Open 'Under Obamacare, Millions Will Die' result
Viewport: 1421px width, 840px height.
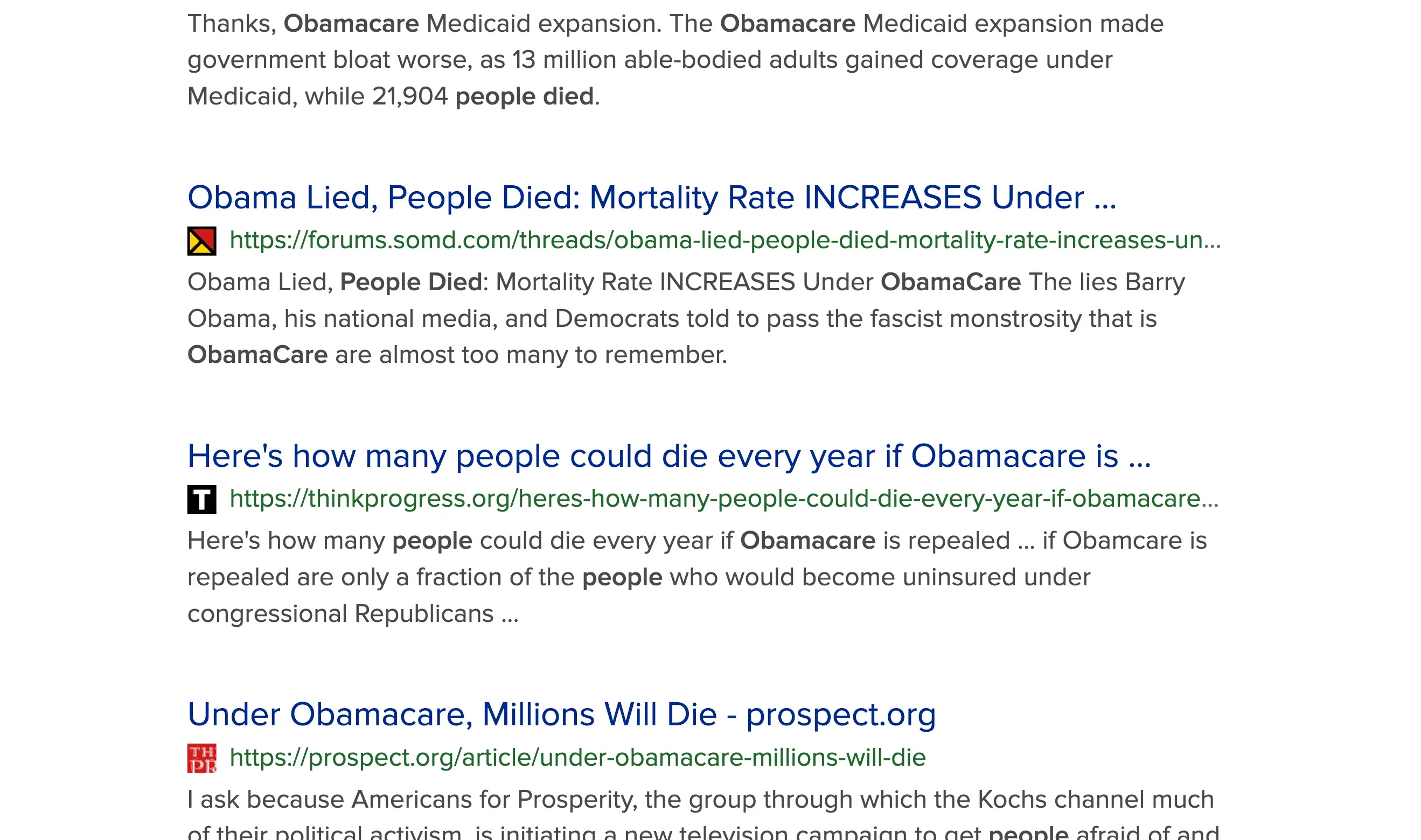[x=561, y=715]
